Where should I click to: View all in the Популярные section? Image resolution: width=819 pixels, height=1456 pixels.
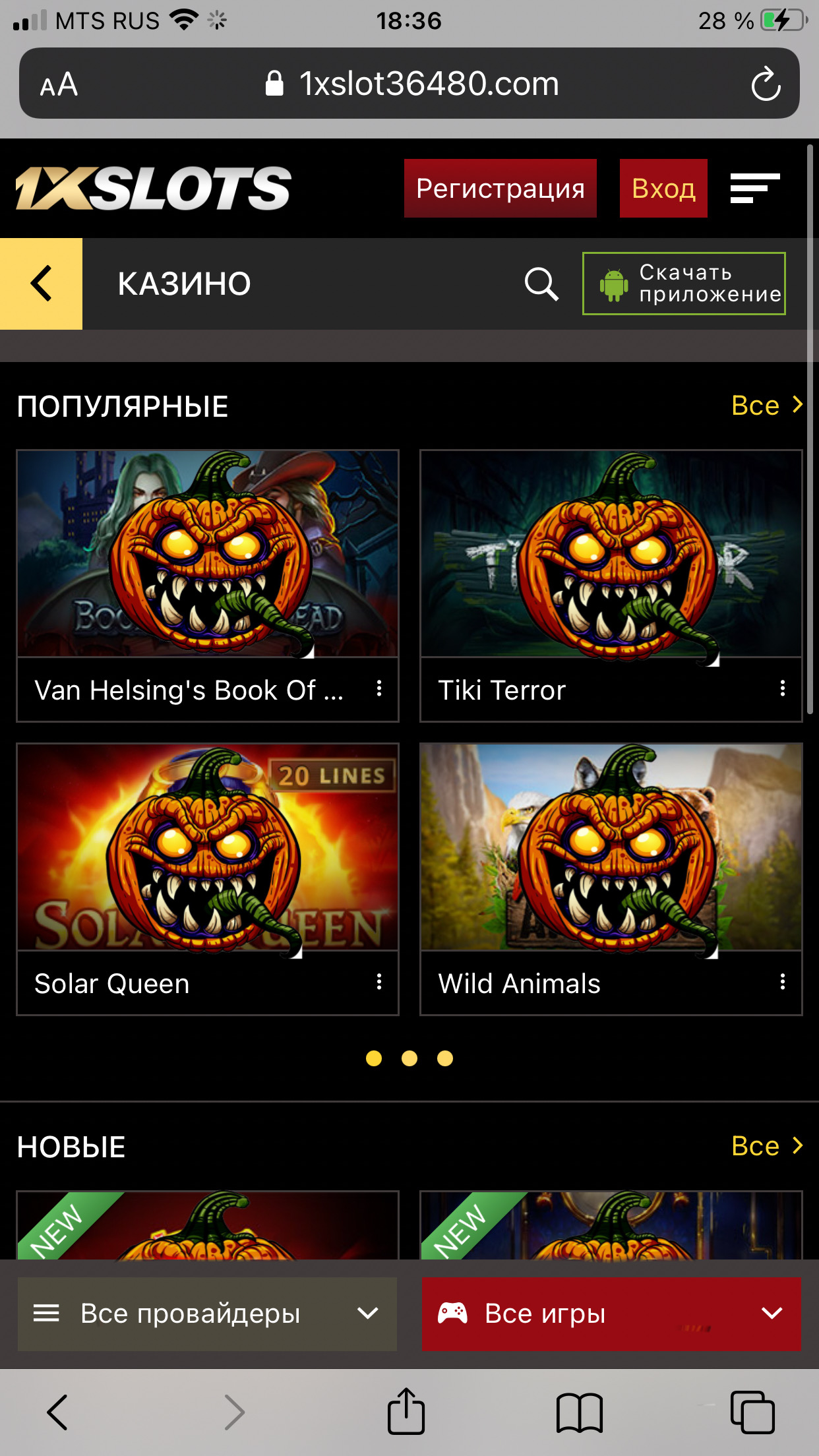pos(766,406)
